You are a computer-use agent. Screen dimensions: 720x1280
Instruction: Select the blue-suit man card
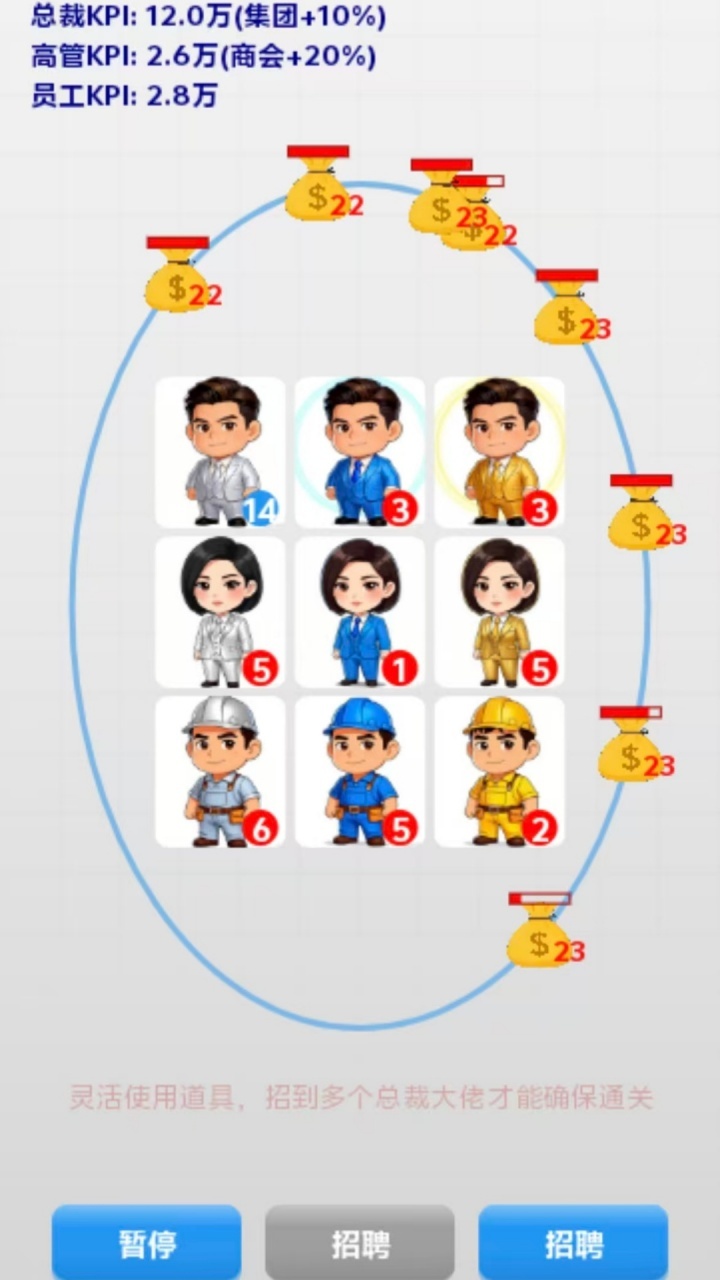[360, 452]
